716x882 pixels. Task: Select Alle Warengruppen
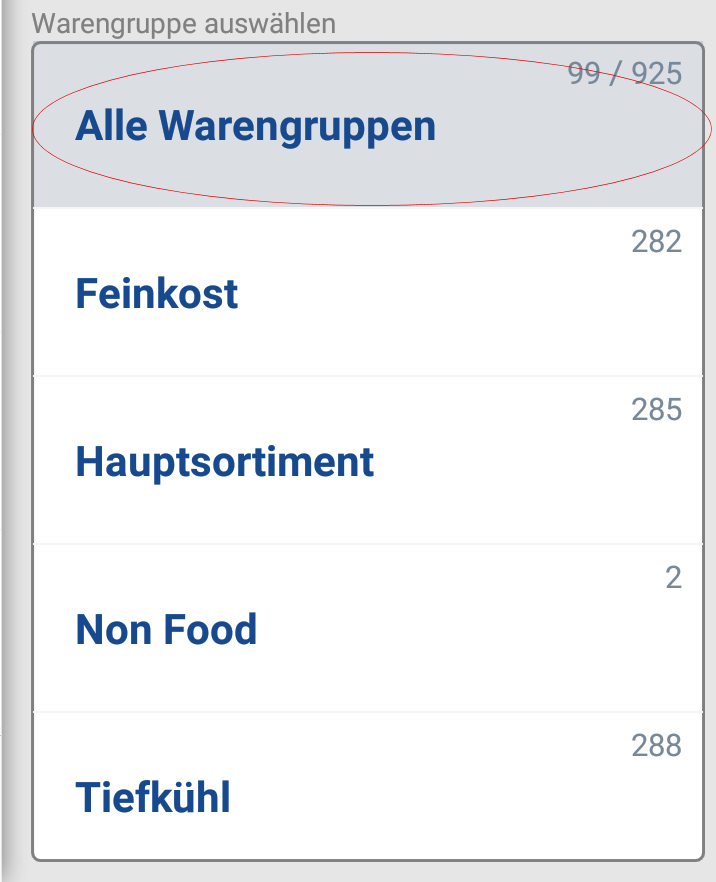point(256,127)
